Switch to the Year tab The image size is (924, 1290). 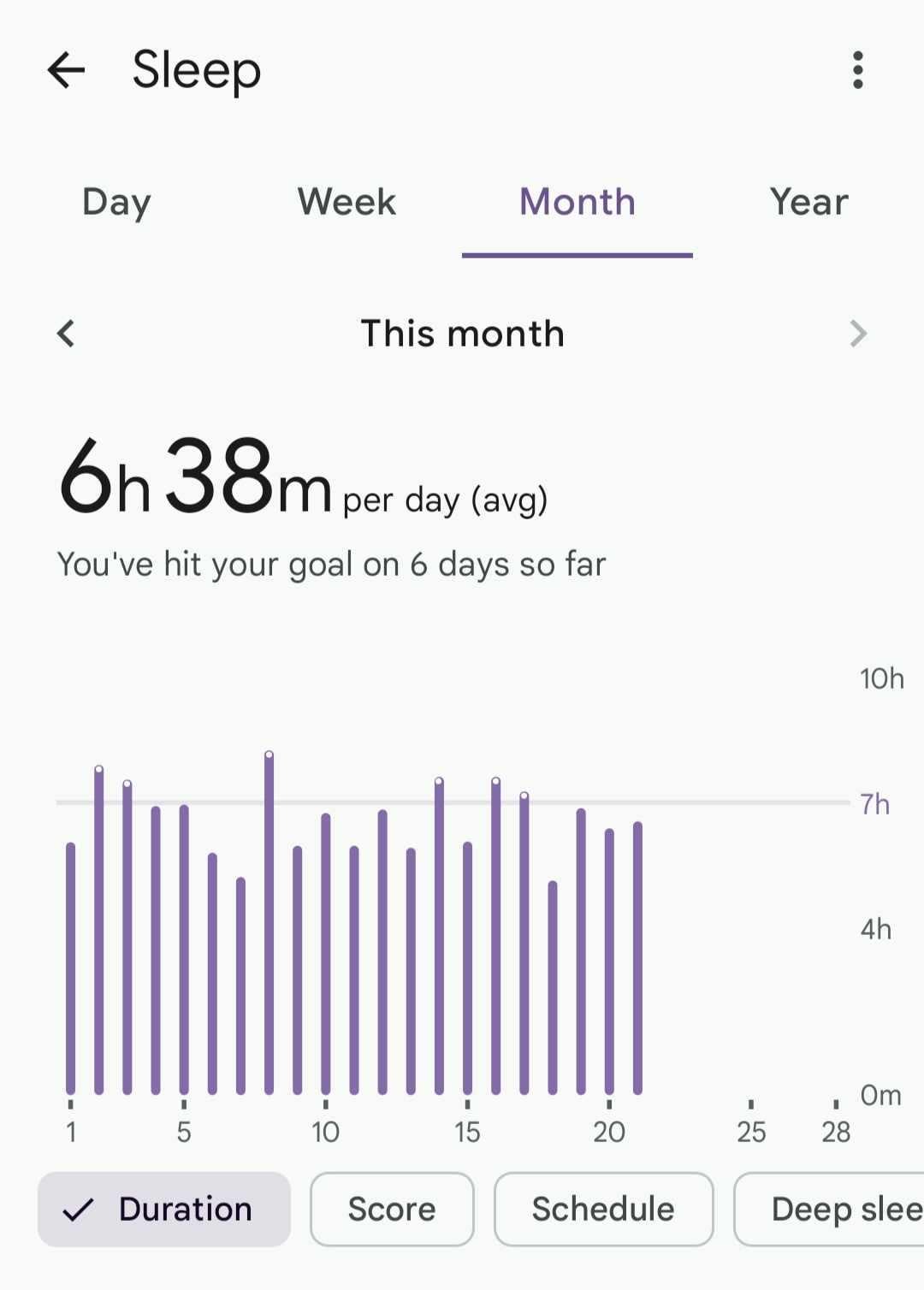[808, 203]
